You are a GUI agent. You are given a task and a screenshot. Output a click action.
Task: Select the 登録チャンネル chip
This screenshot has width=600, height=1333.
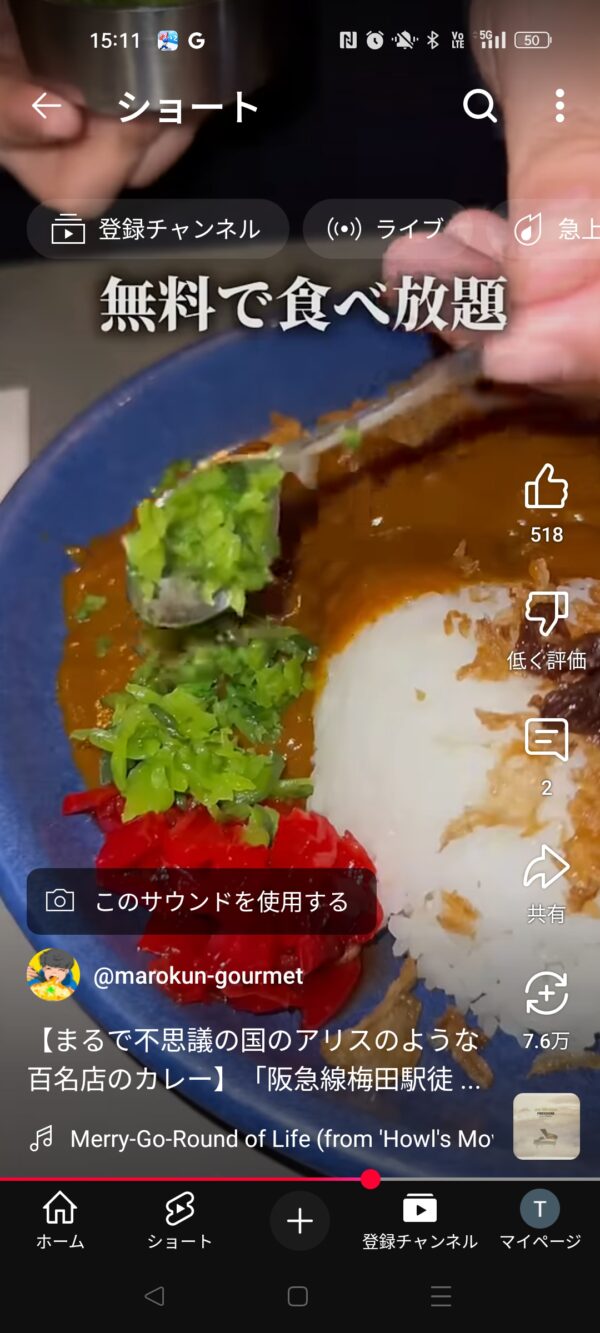(x=157, y=229)
